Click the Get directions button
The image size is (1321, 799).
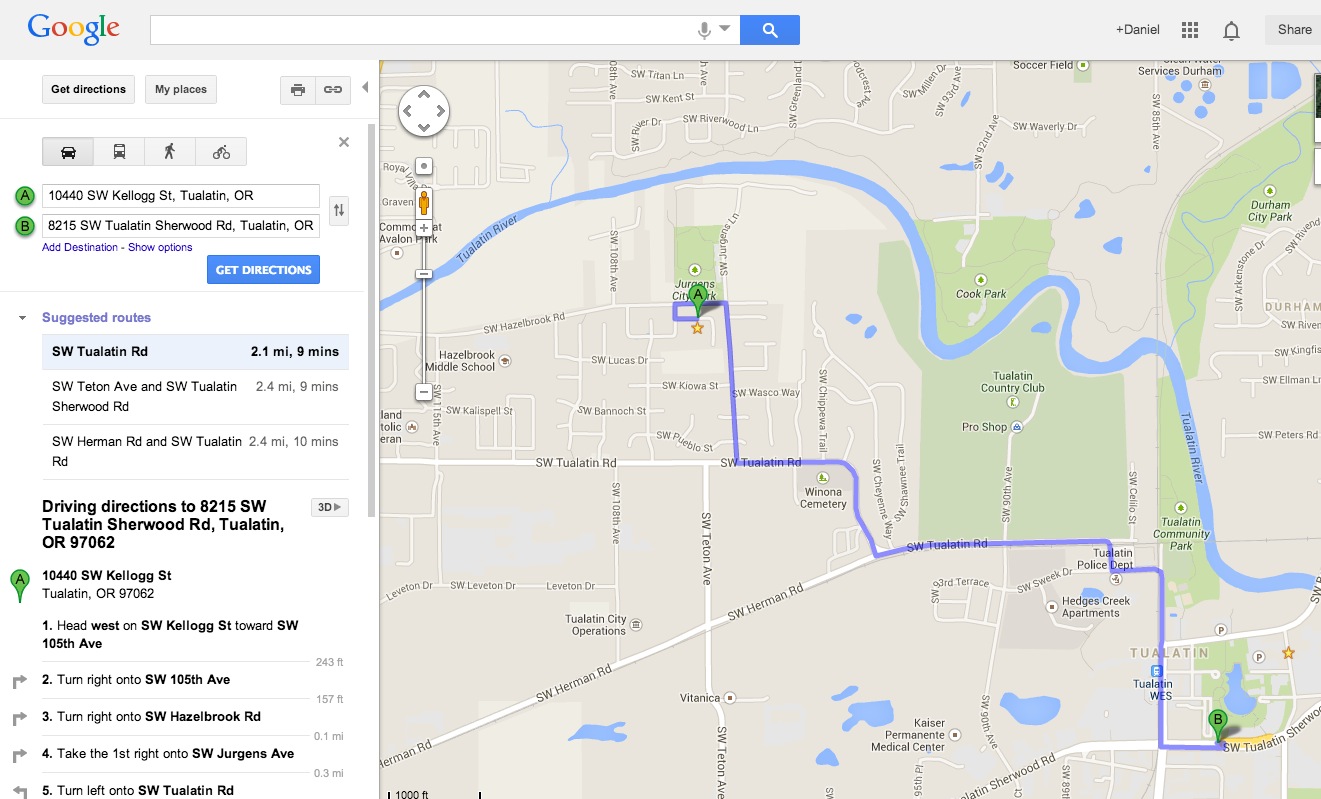tap(88, 89)
